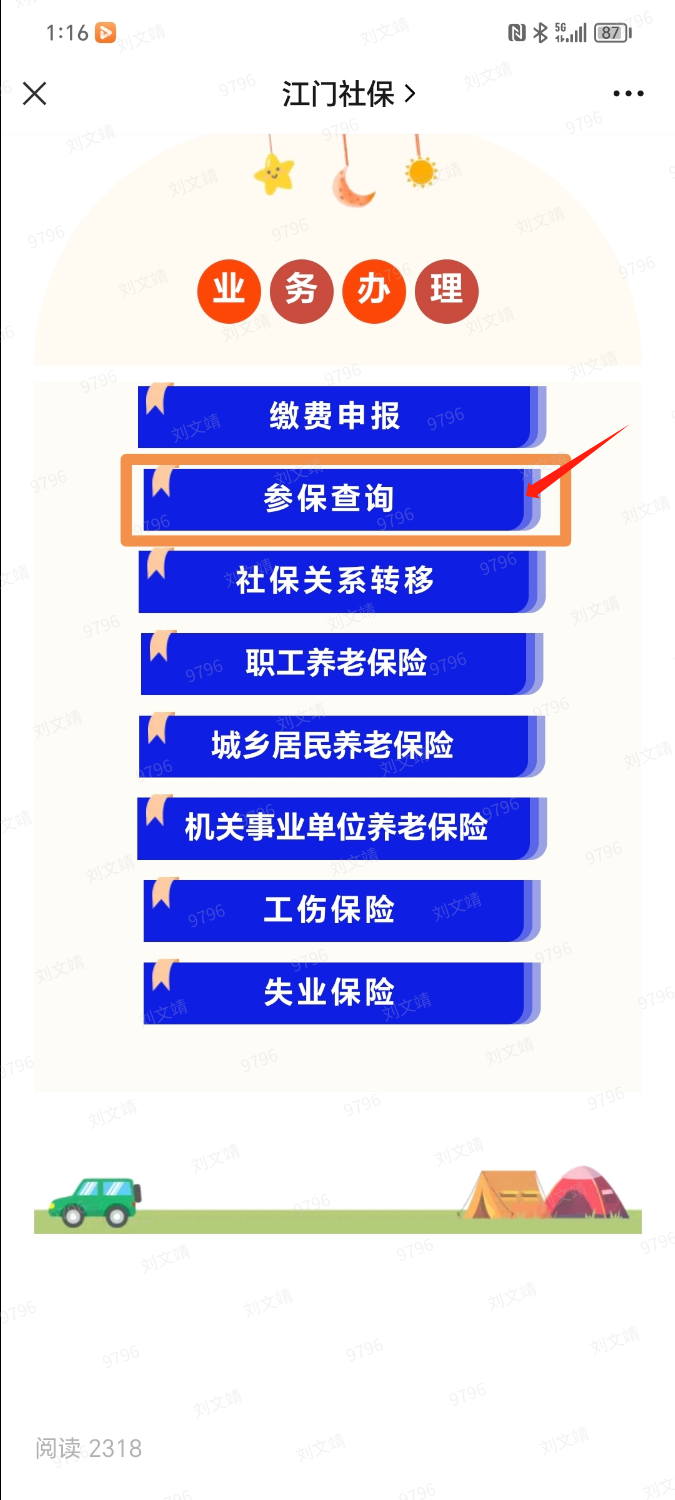Open the 江门社保 account profile

pyautogui.click(x=348, y=94)
